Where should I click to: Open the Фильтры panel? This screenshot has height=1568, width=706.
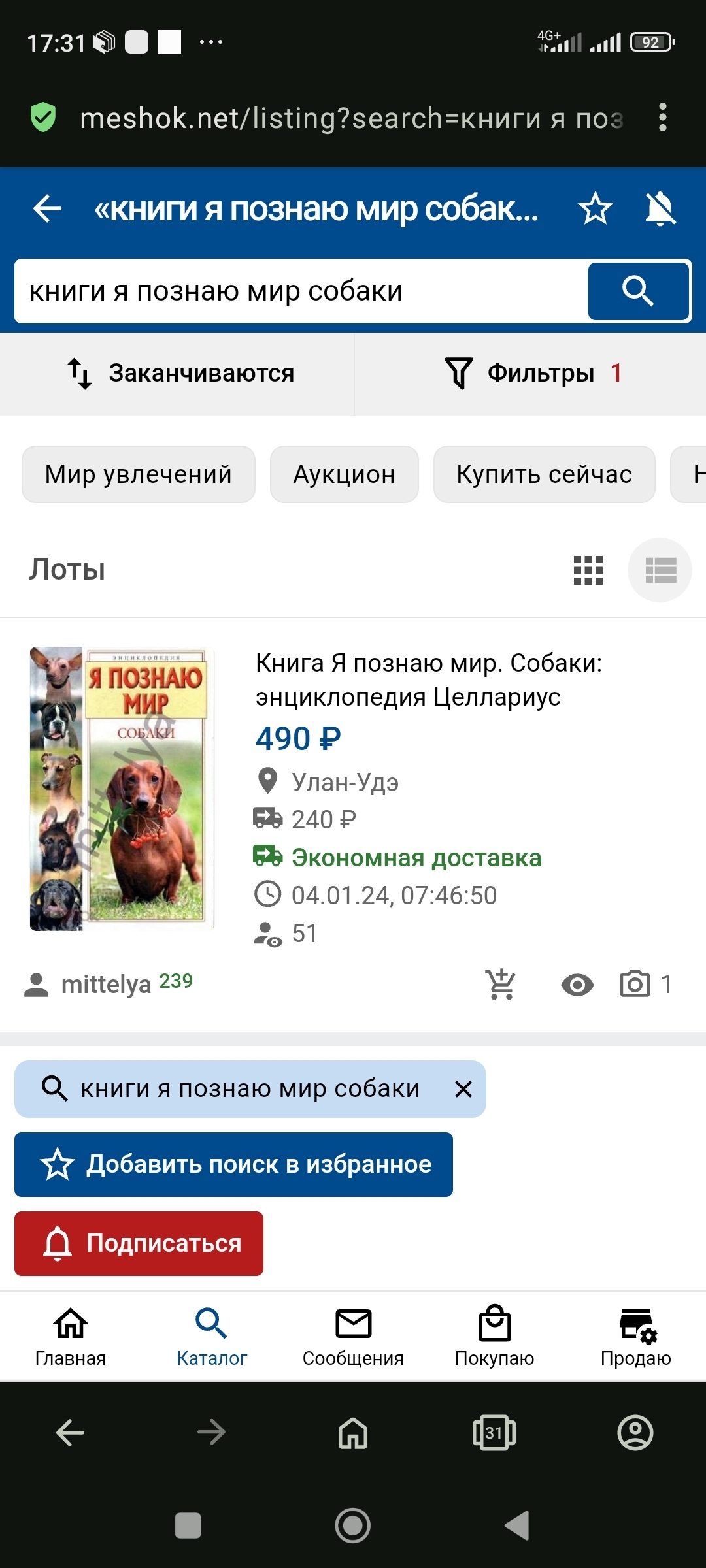[532, 374]
